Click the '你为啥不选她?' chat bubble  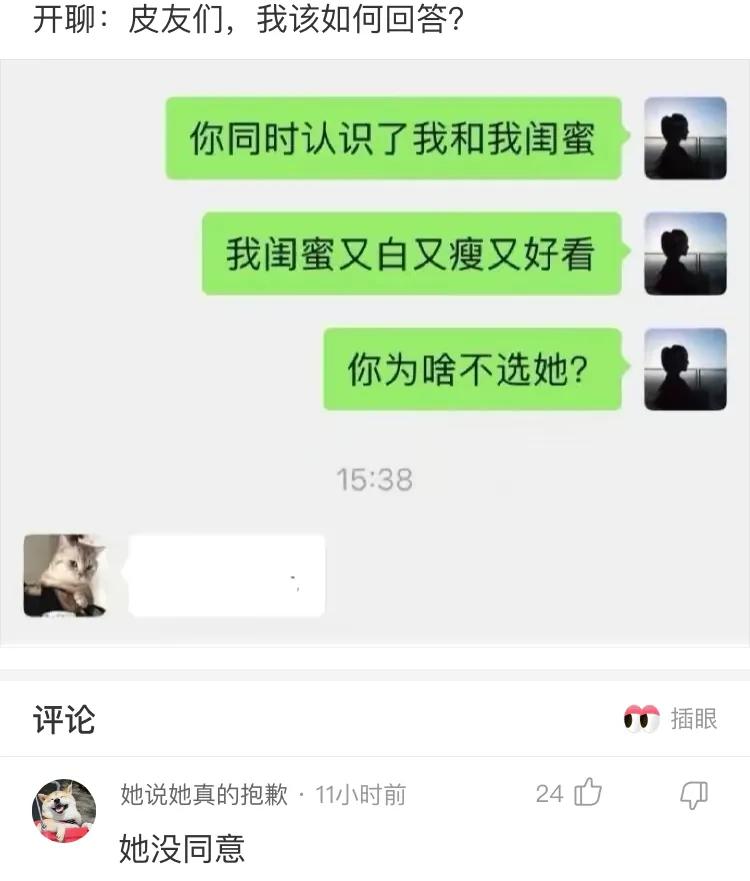[470, 368]
